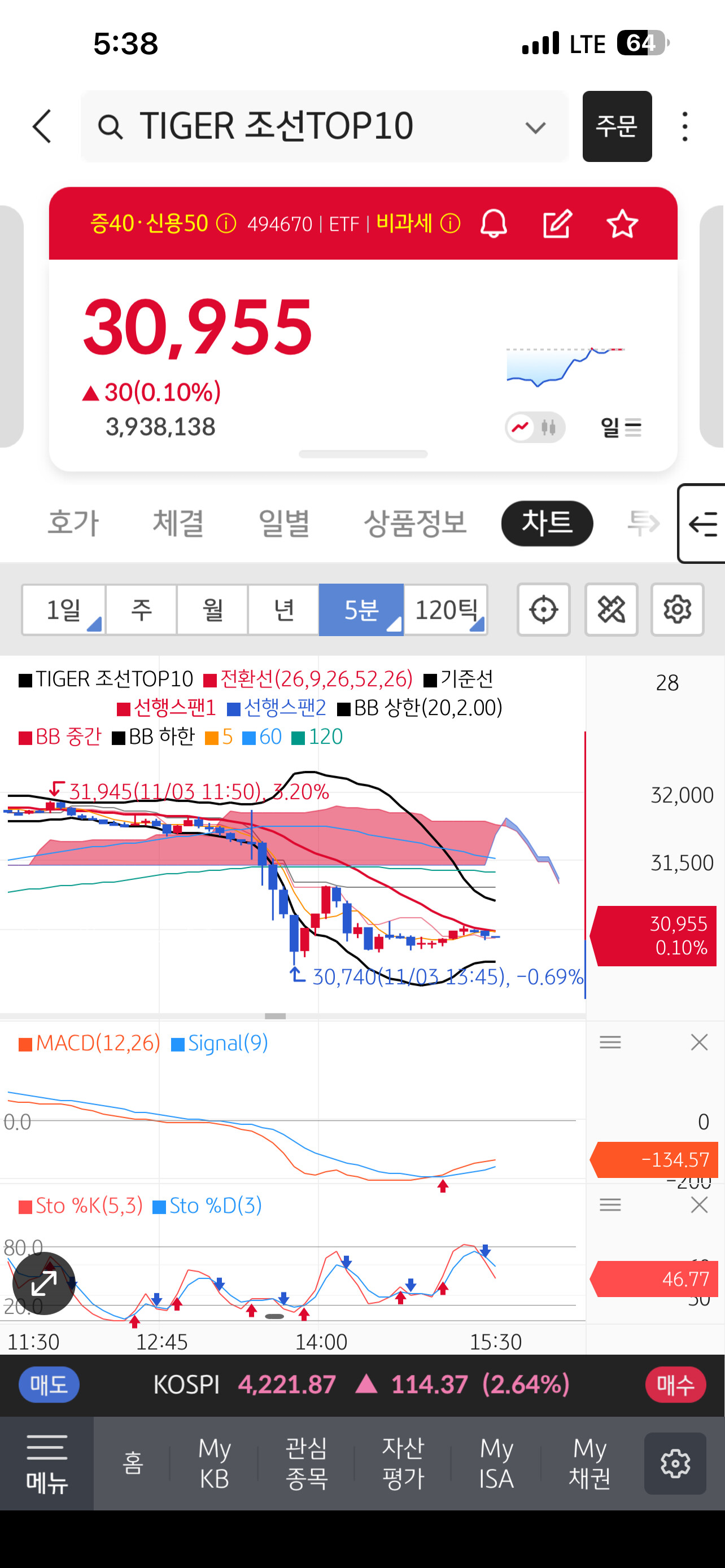Open the 일별 tab

point(284,523)
